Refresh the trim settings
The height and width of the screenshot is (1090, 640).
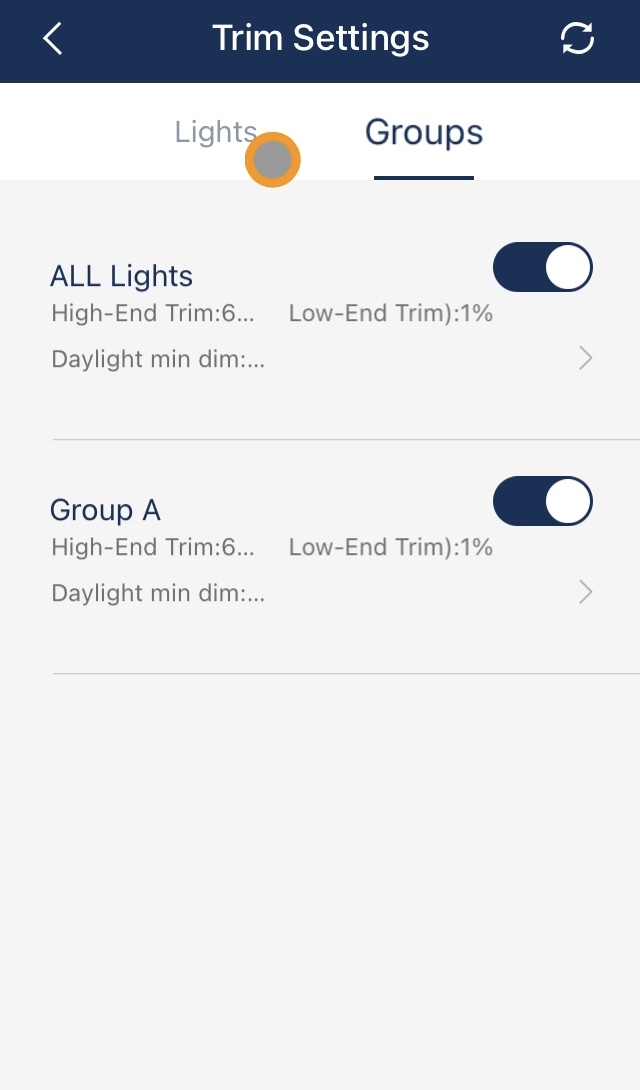click(577, 38)
